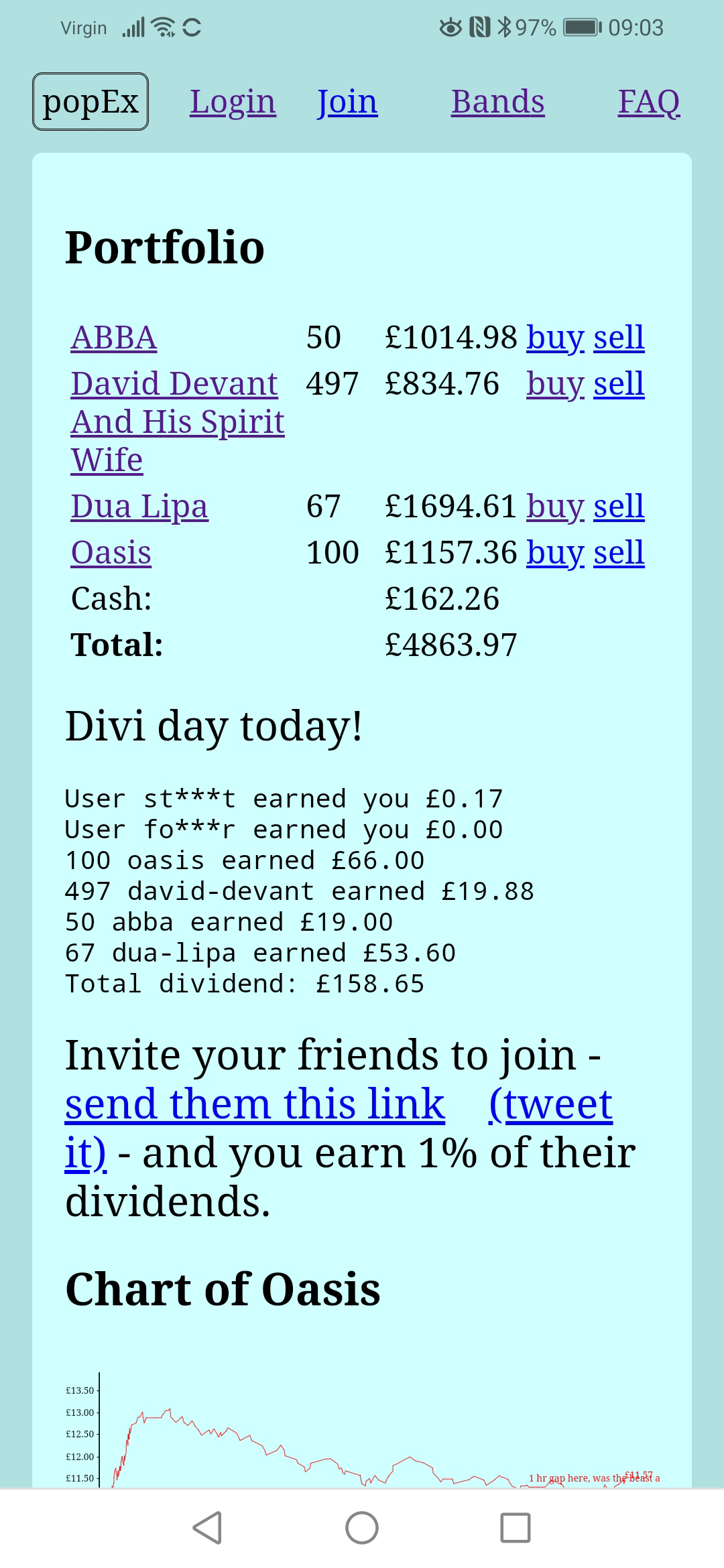Tap the 'send them this link' invite link
Image resolution: width=724 pixels, height=1568 pixels.
(255, 1104)
